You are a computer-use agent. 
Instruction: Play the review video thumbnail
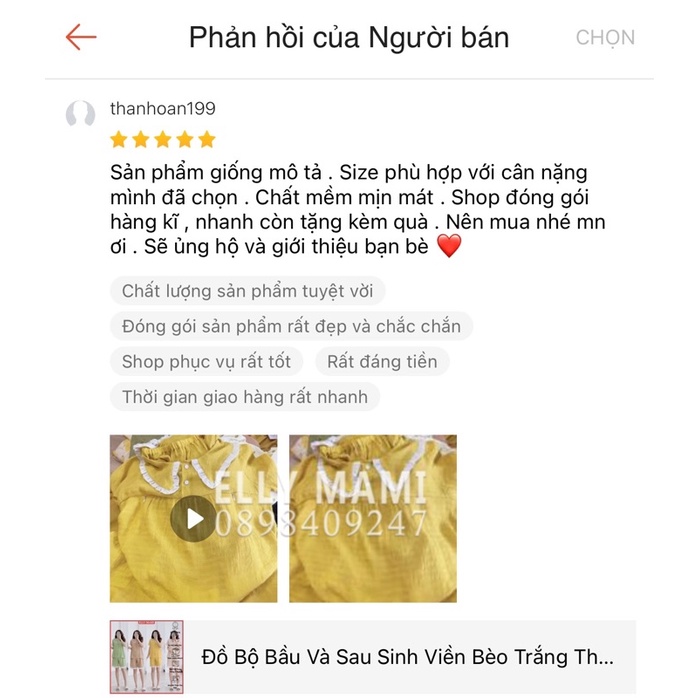193,518
